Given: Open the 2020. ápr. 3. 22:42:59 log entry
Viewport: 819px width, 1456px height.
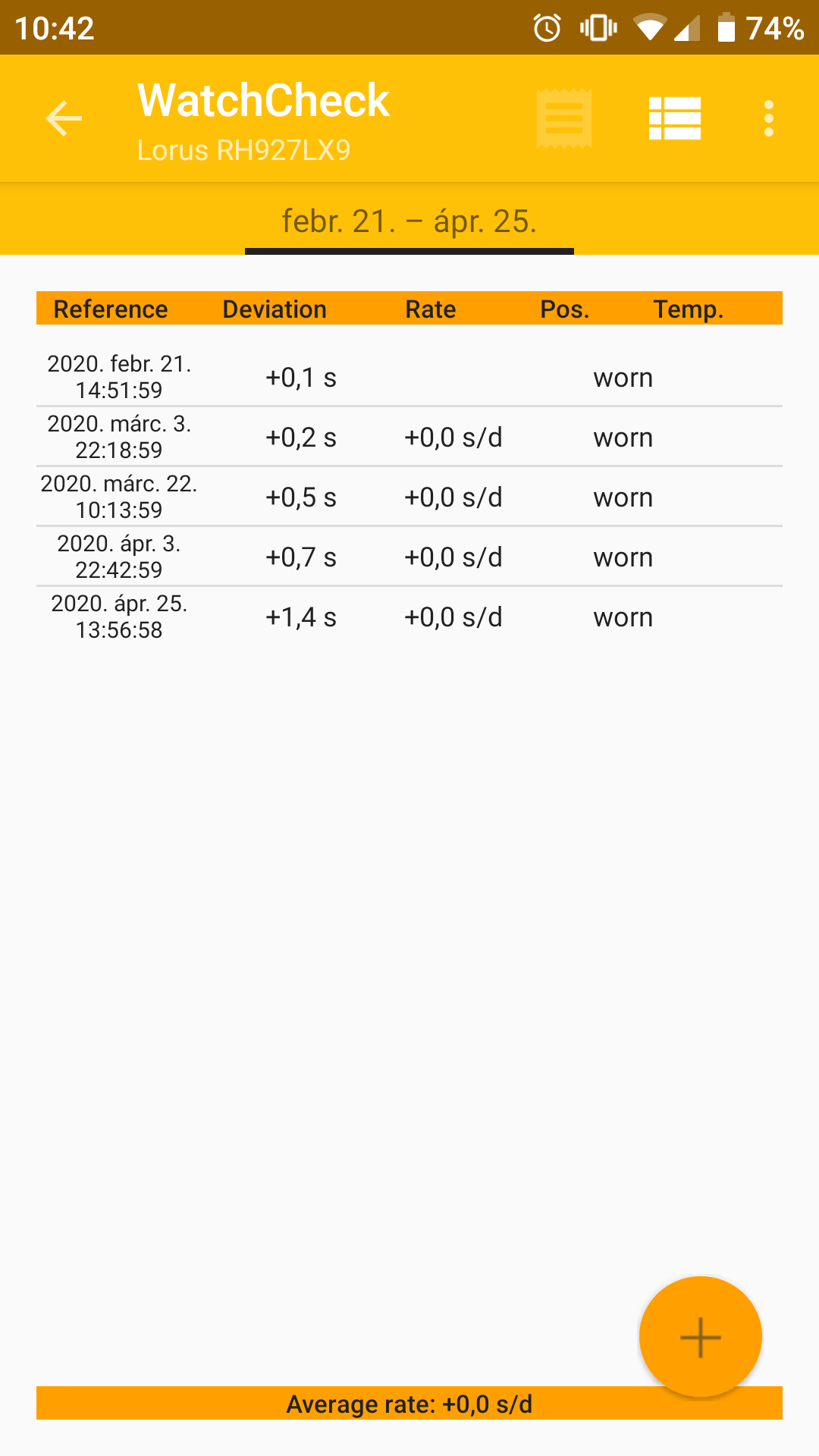Looking at the screenshot, I should tap(409, 557).
